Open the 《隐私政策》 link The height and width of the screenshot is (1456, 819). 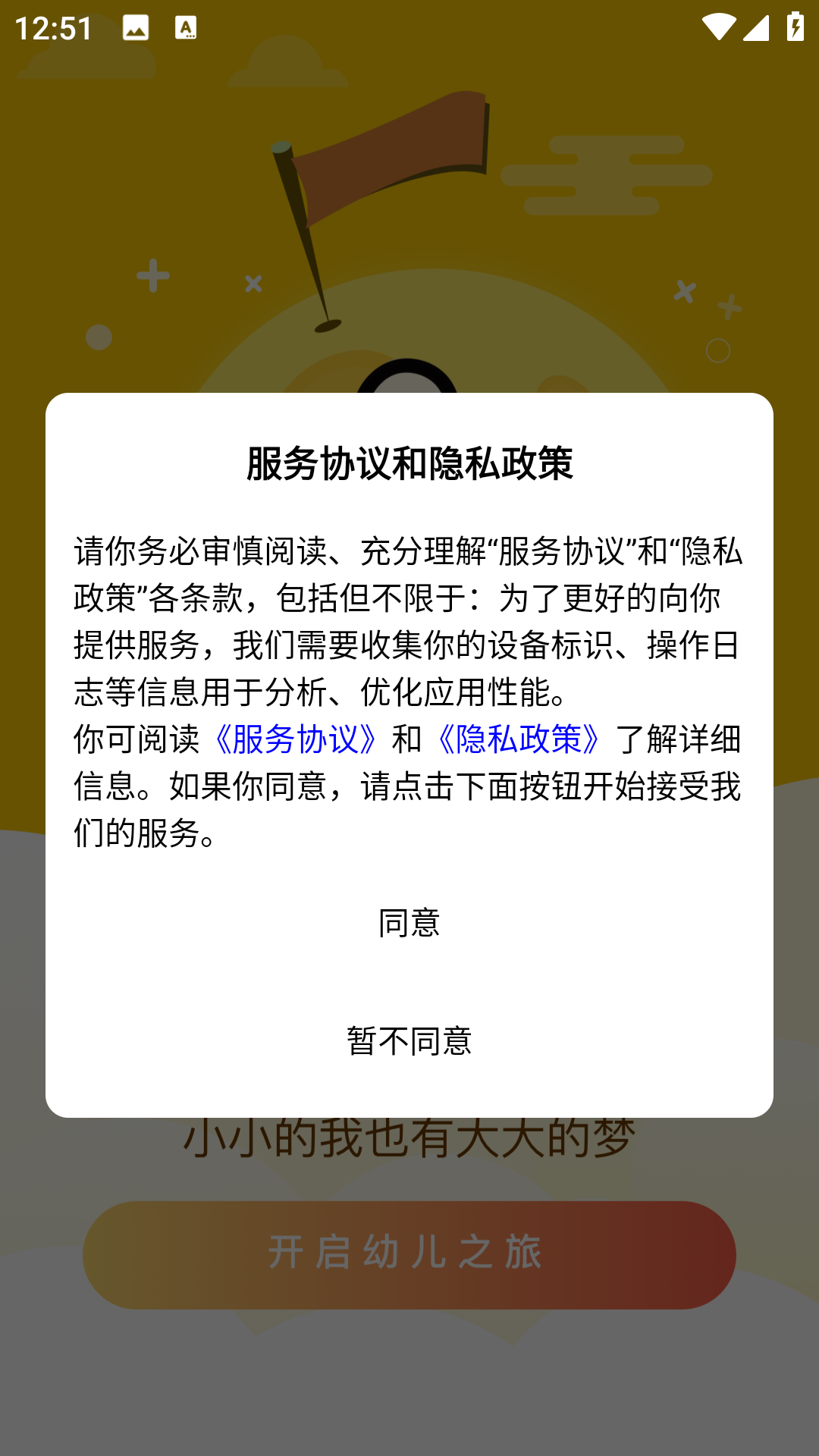point(519,739)
